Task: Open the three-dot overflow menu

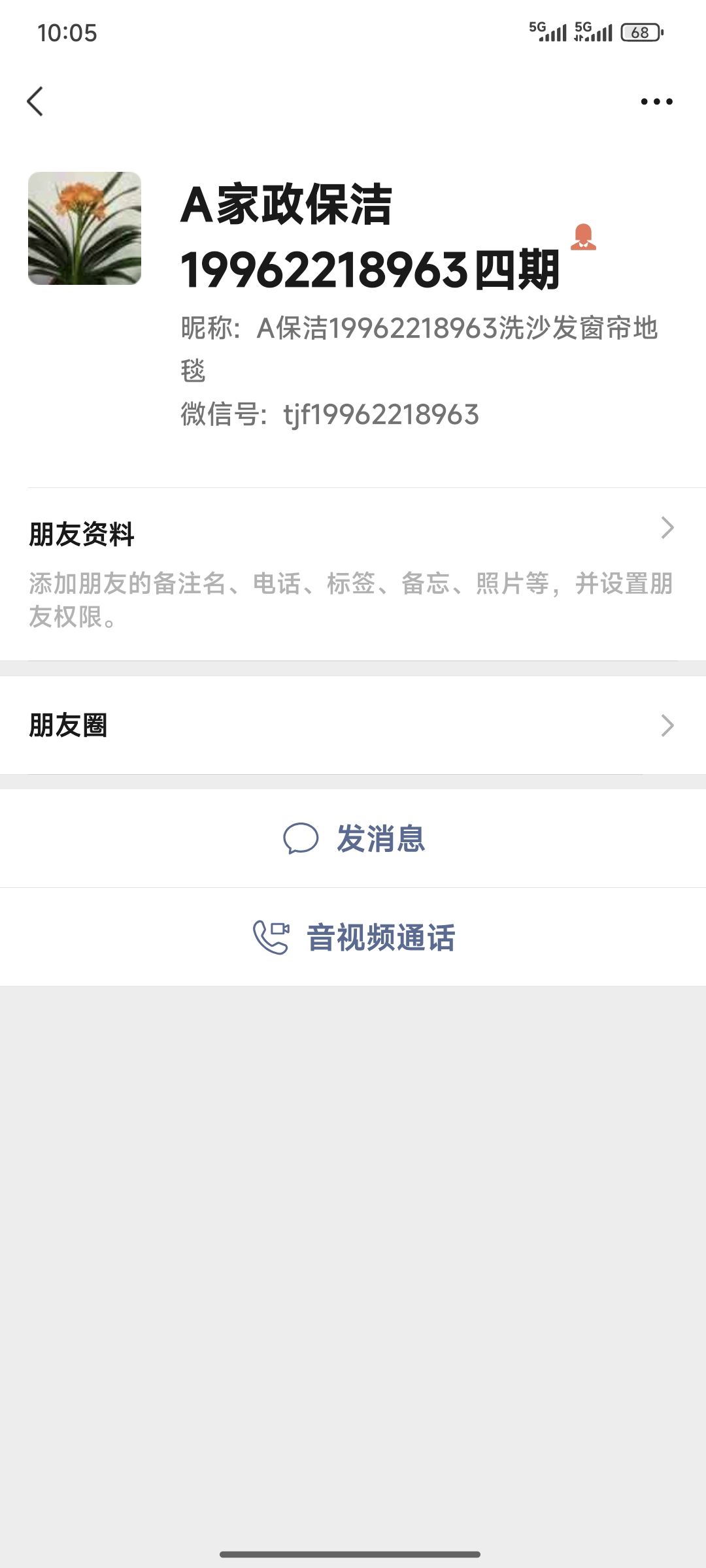Action: pyautogui.click(x=656, y=101)
